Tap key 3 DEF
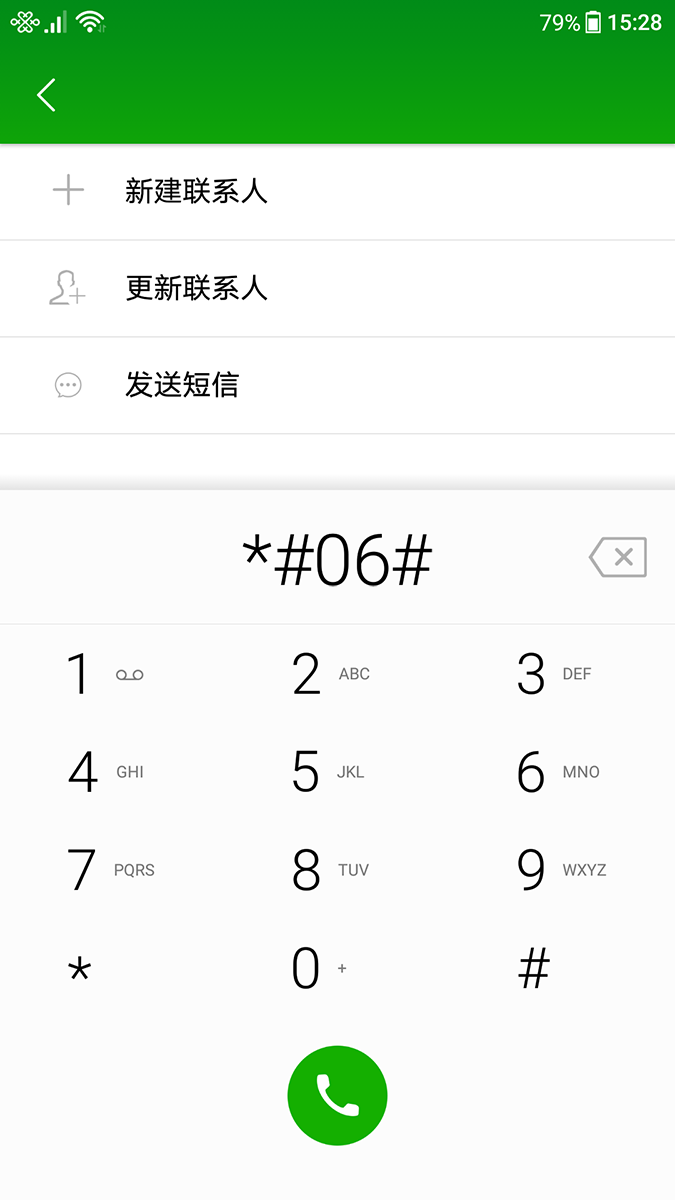 click(x=562, y=674)
